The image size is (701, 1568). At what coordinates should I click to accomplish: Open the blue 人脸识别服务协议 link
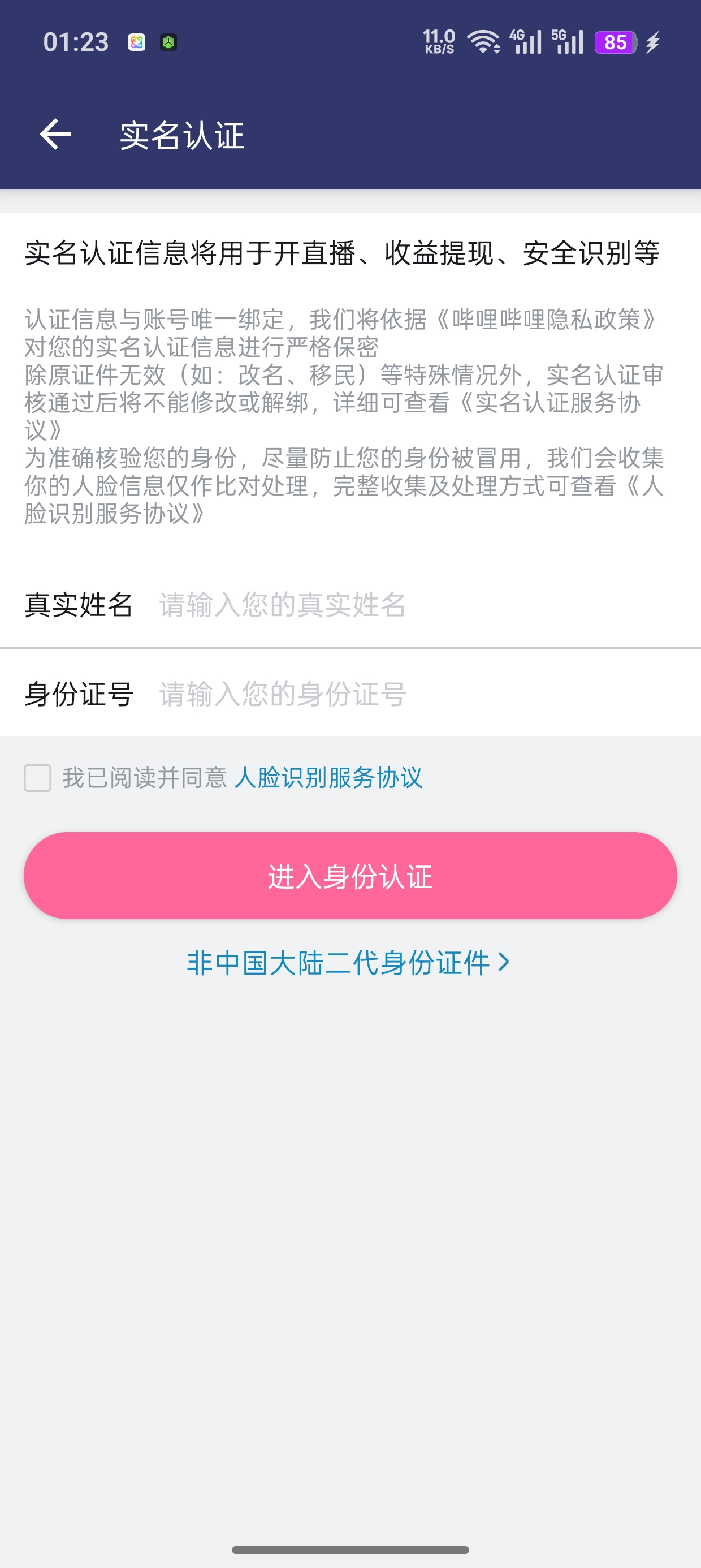click(328, 778)
